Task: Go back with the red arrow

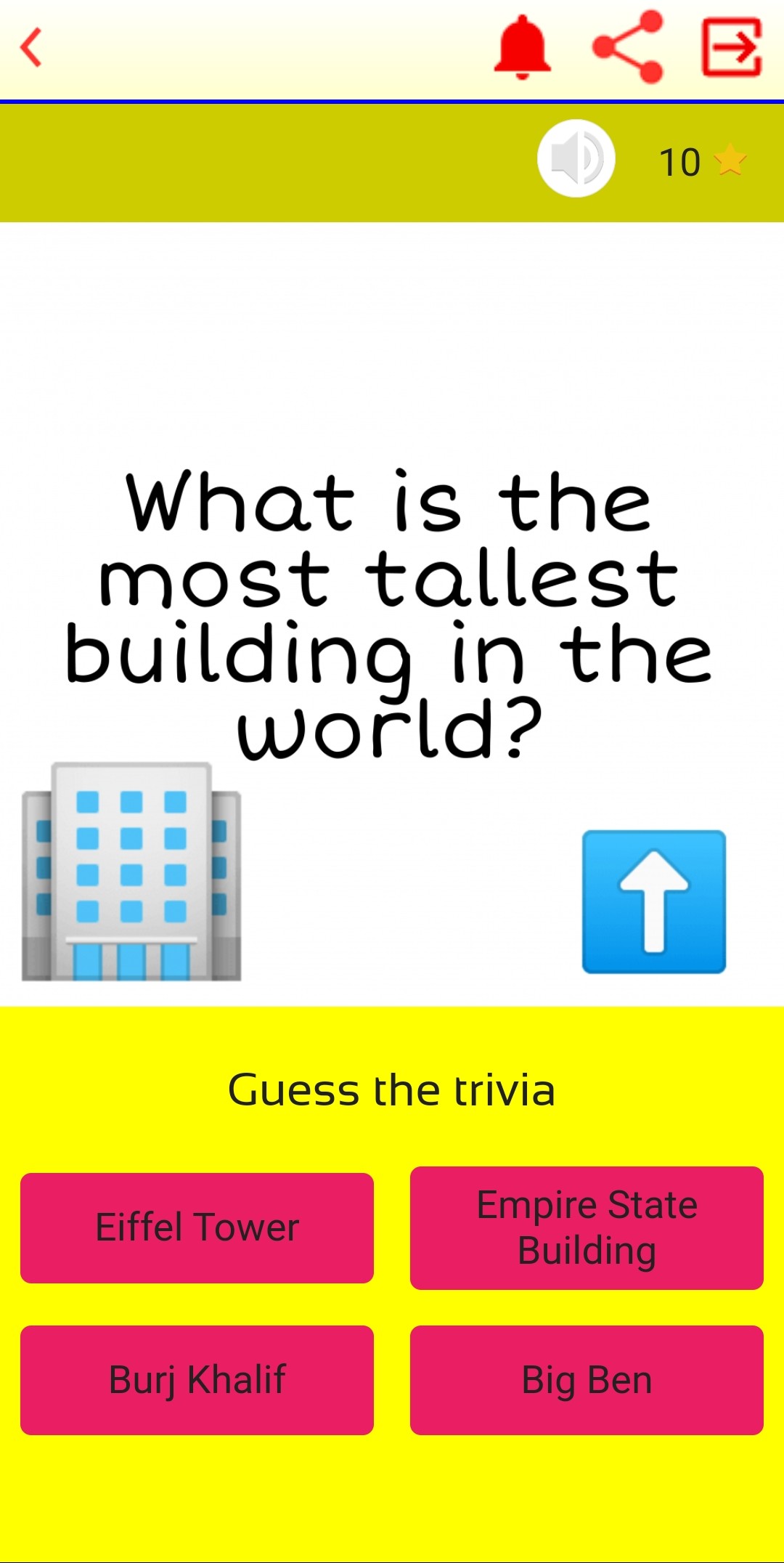Action: click(31, 48)
